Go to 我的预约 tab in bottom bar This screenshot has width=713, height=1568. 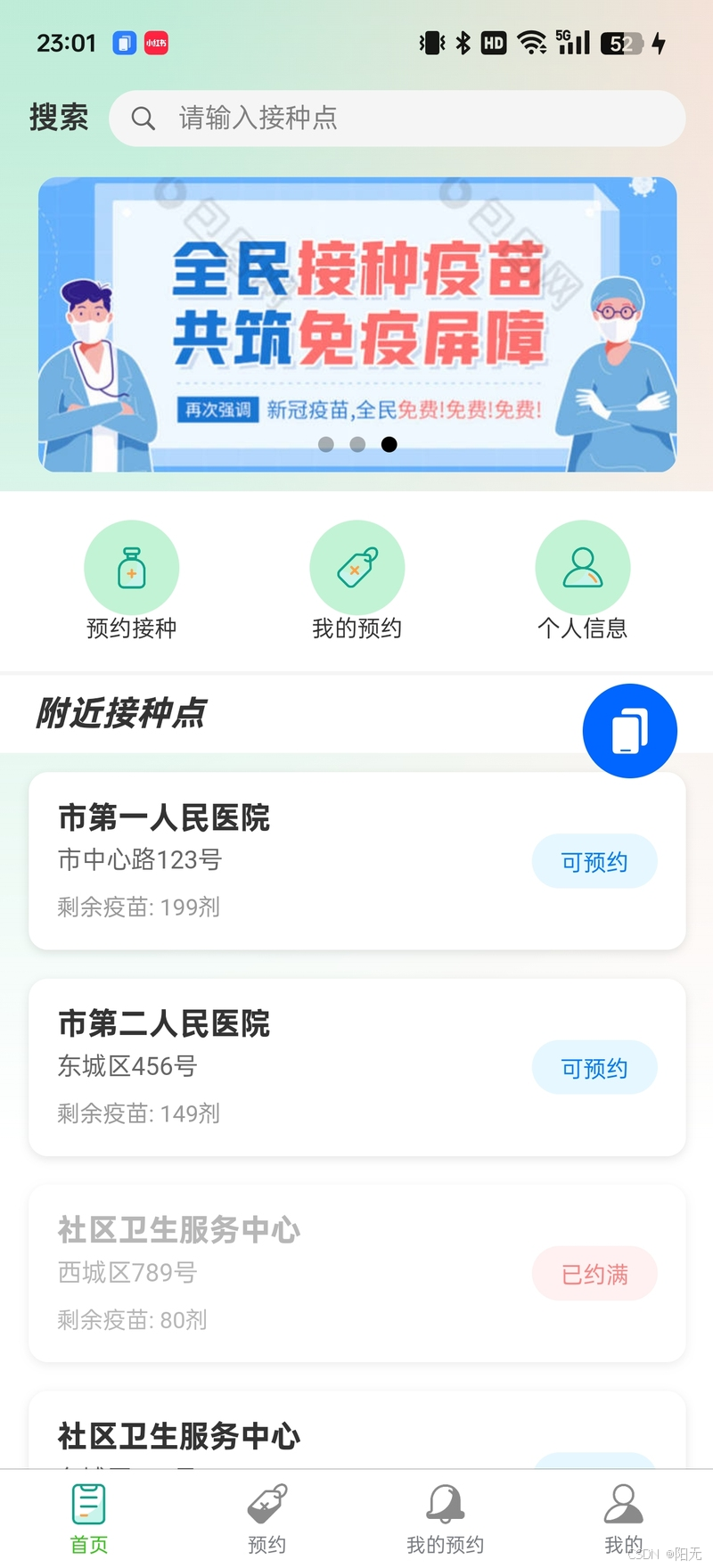click(446, 1519)
